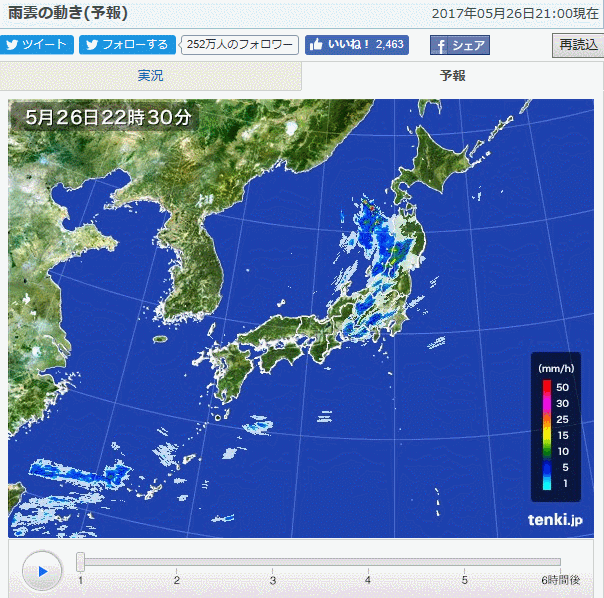Select the 予報 tab
This screenshot has width=604, height=598.
(452, 76)
